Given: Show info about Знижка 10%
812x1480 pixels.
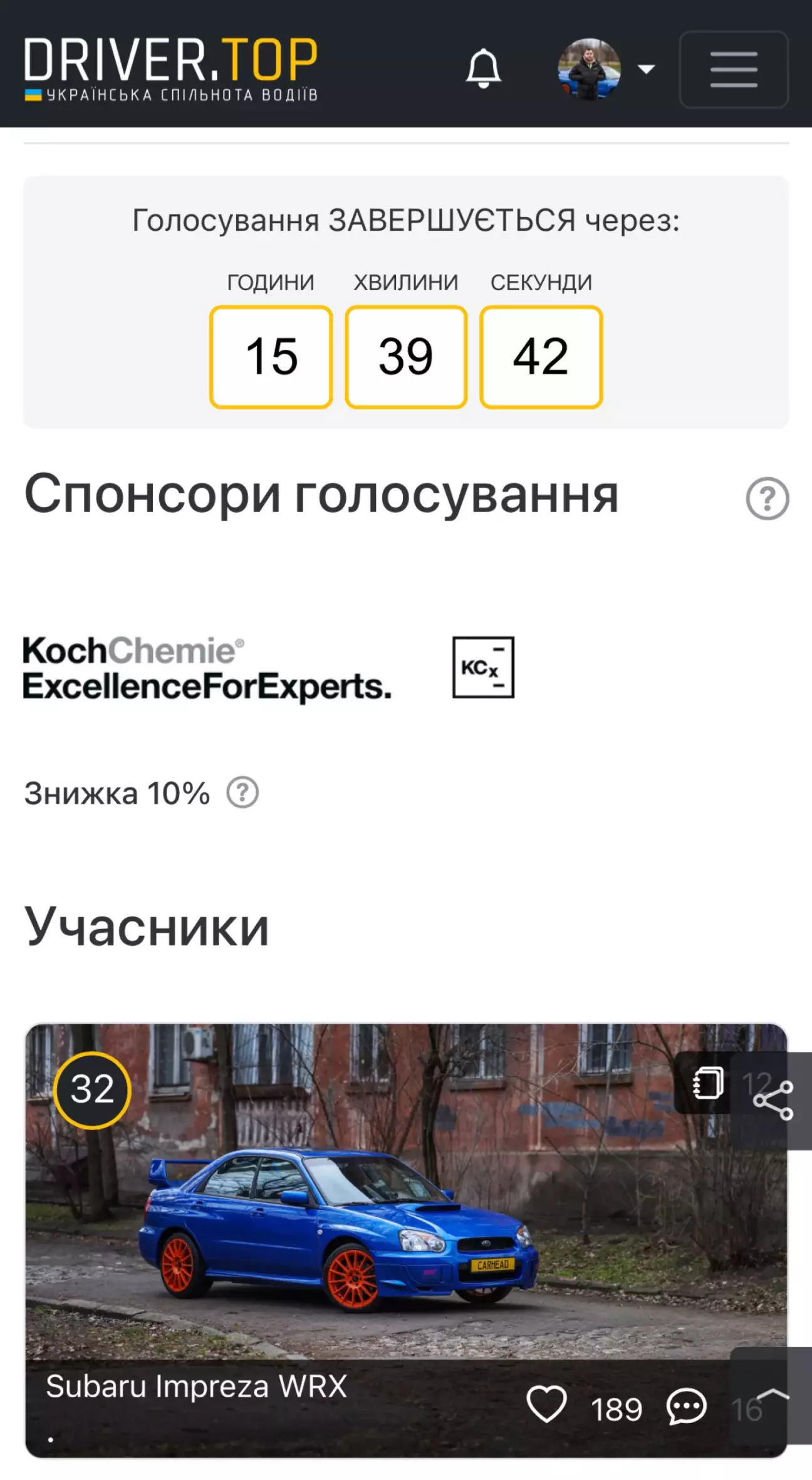Looking at the screenshot, I should point(242,792).
